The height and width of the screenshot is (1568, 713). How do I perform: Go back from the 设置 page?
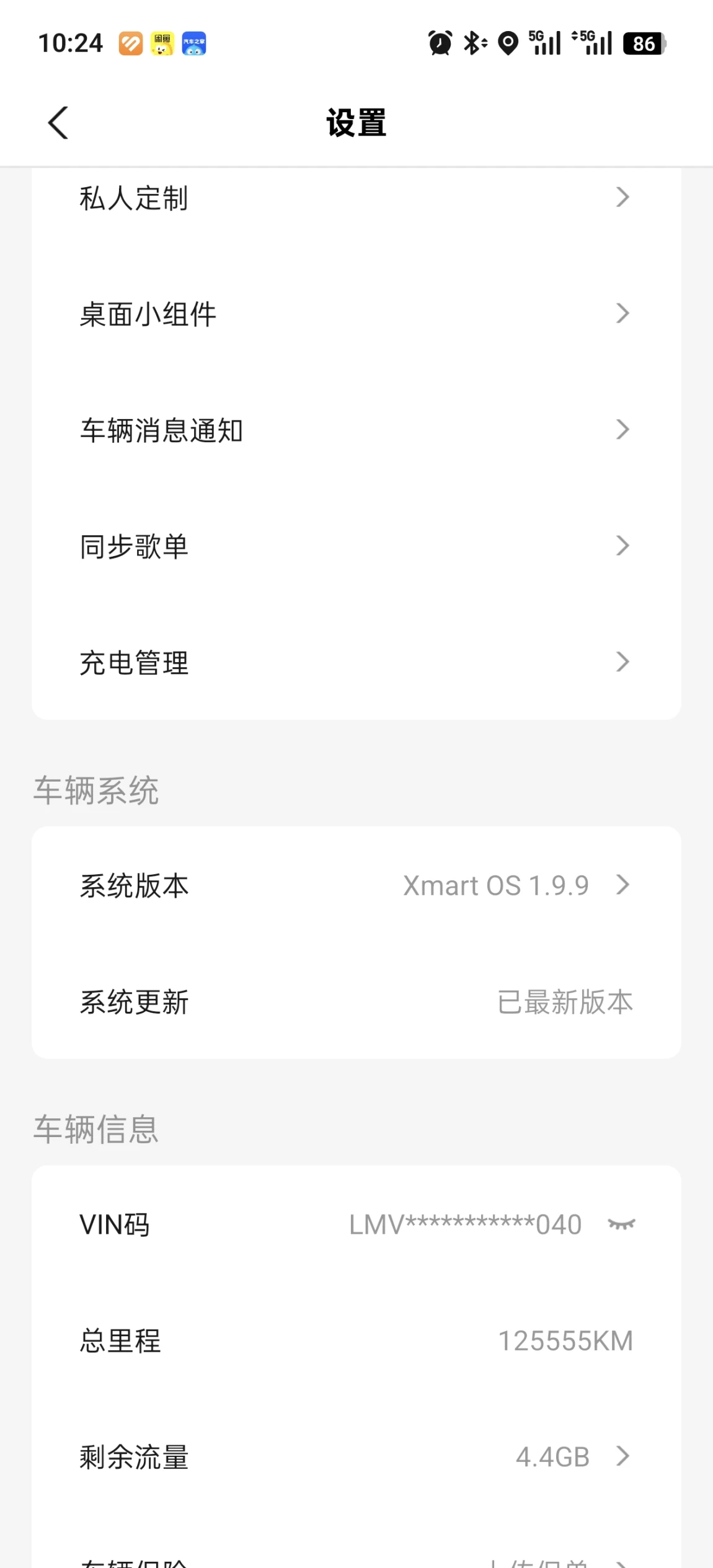(x=58, y=123)
